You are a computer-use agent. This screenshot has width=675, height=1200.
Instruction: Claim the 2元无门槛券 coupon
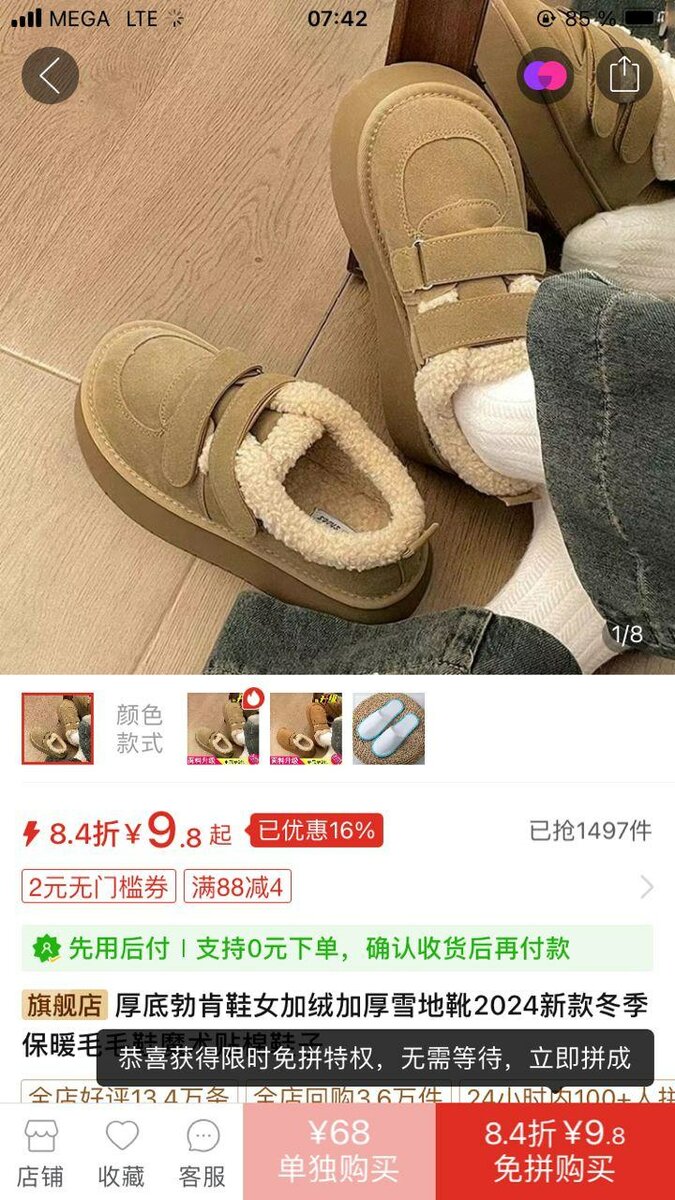click(x=99, y=886)
